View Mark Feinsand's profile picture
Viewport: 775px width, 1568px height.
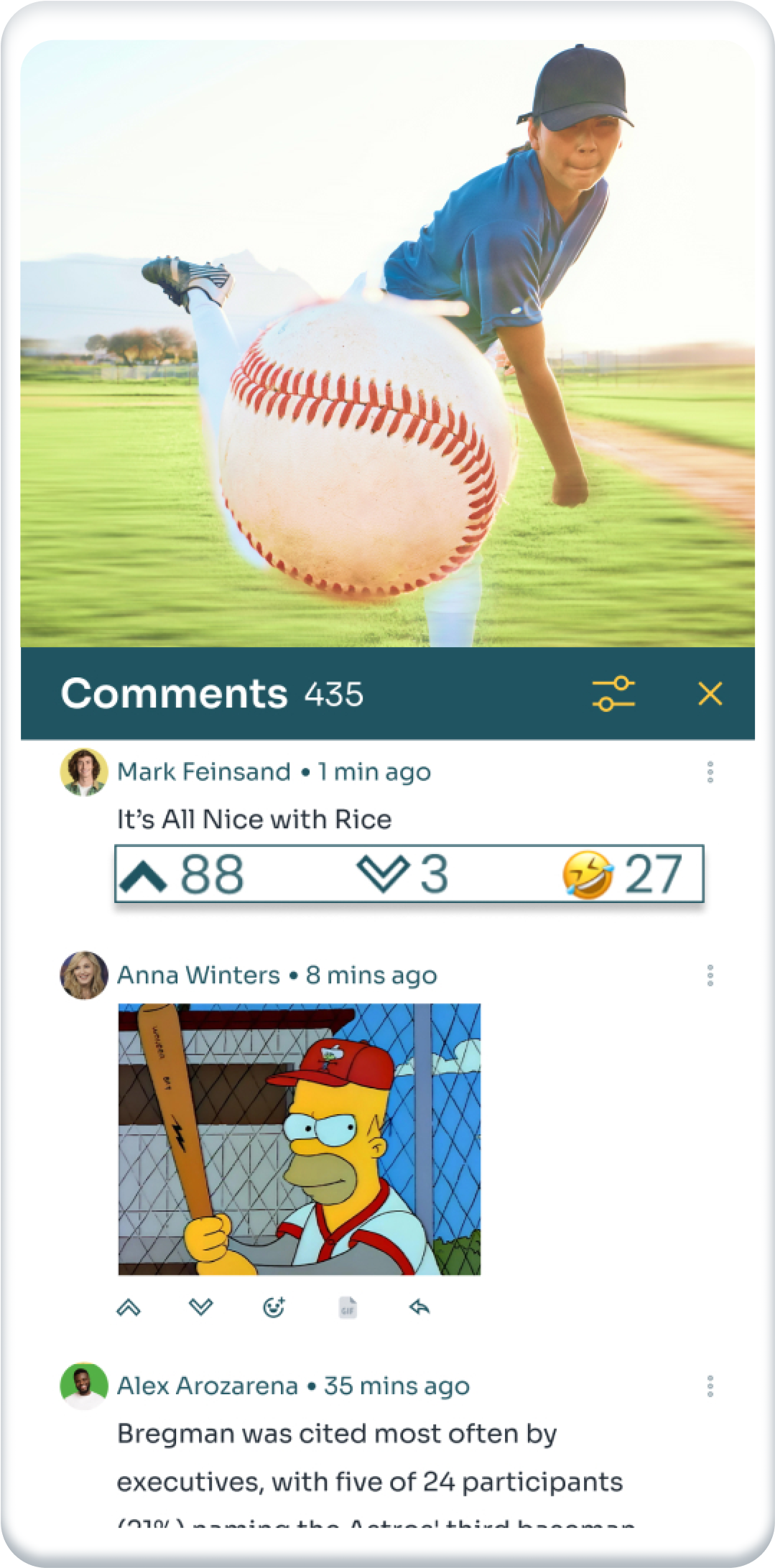84,772
